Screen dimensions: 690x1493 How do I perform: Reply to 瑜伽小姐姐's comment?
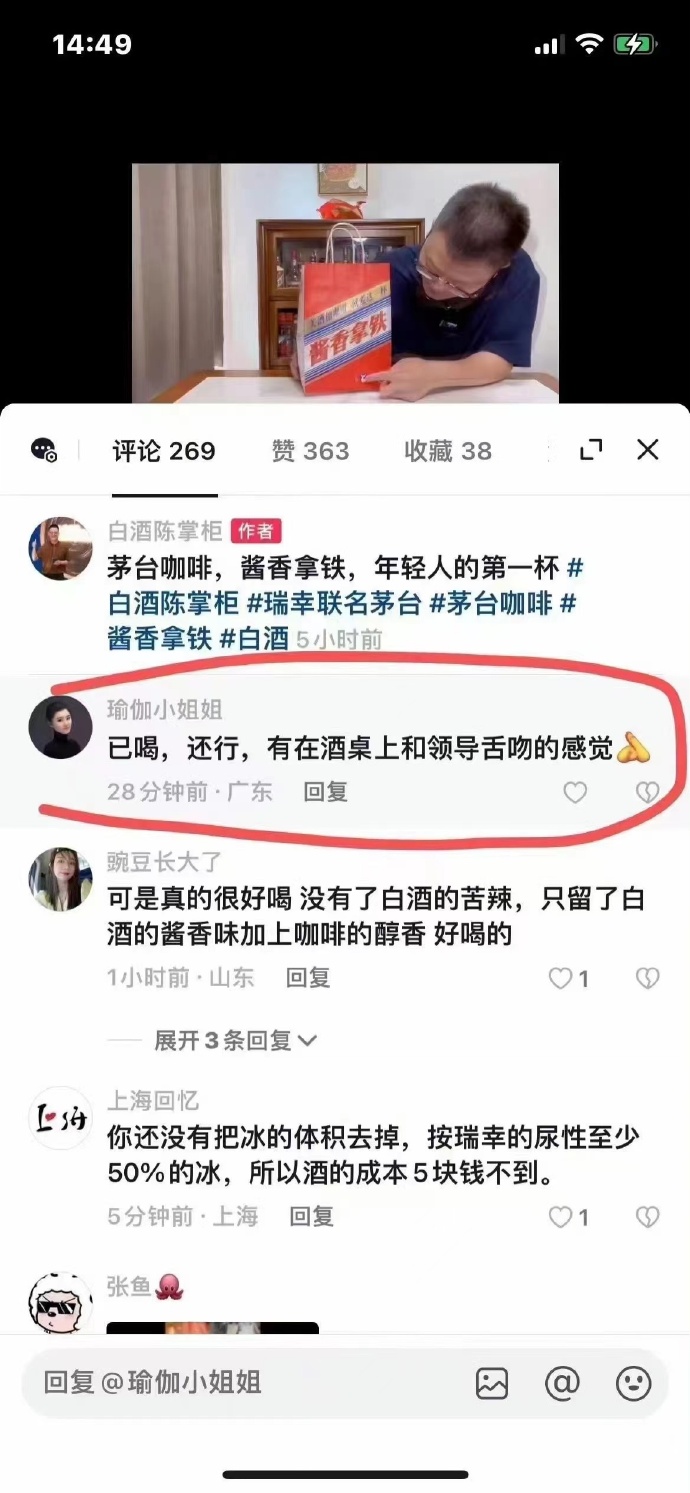[326, 792]
